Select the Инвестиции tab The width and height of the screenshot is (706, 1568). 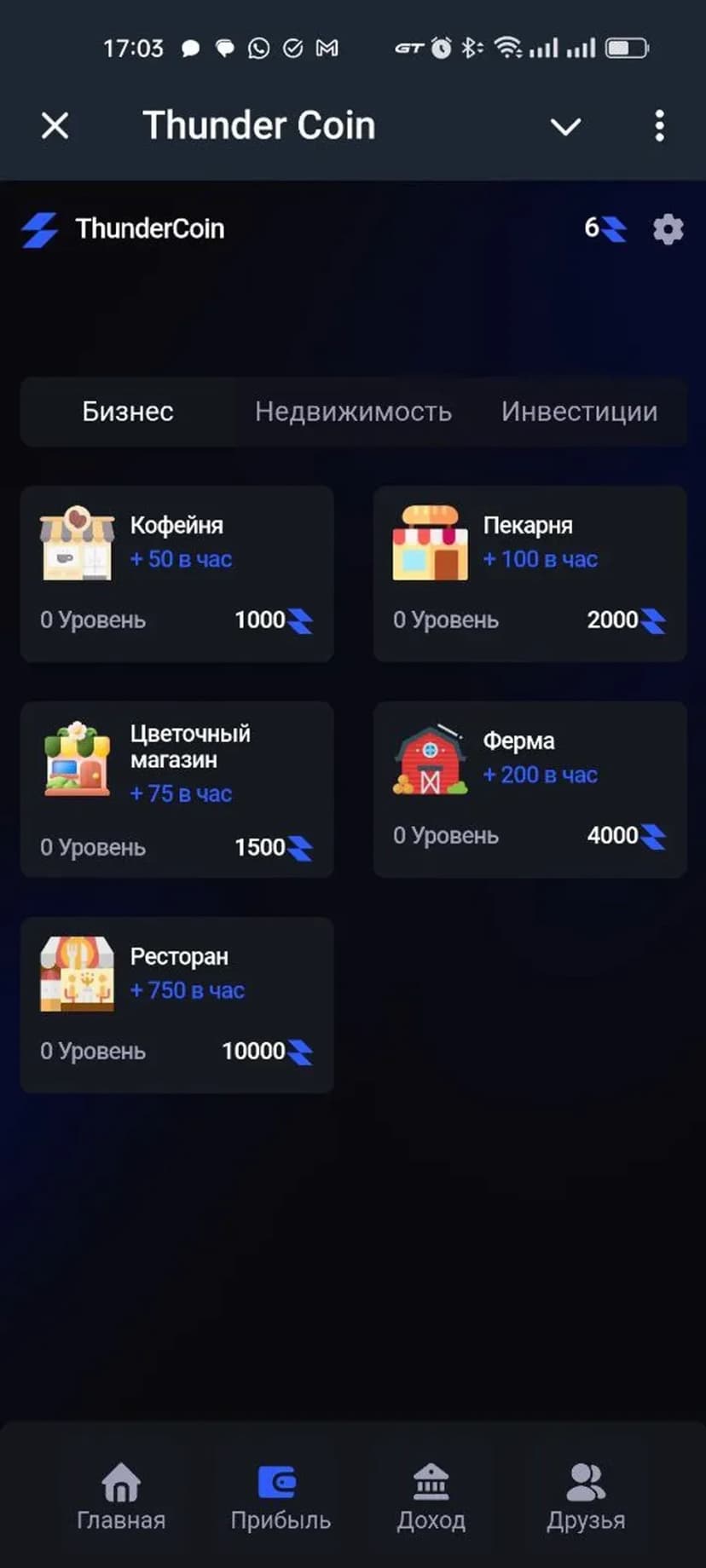click(x=579, y=412)
